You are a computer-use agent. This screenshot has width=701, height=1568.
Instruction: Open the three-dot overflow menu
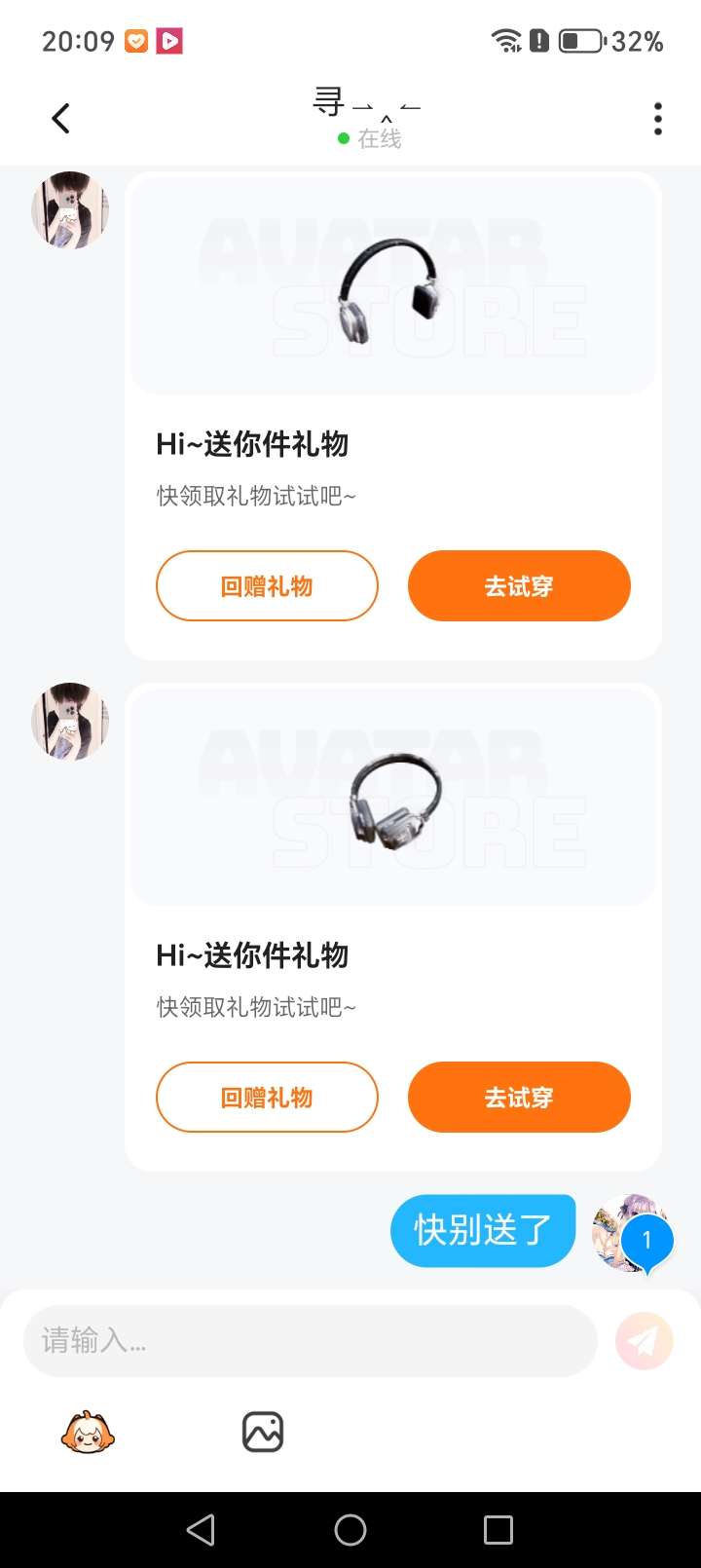(x=658, y=119)
